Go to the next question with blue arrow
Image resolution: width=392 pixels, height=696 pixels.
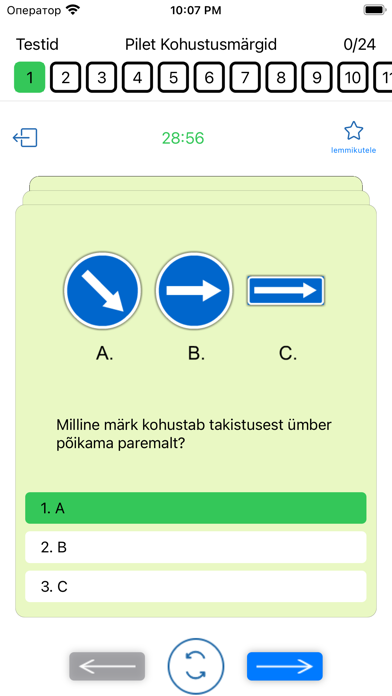click(x=285, y=666)
